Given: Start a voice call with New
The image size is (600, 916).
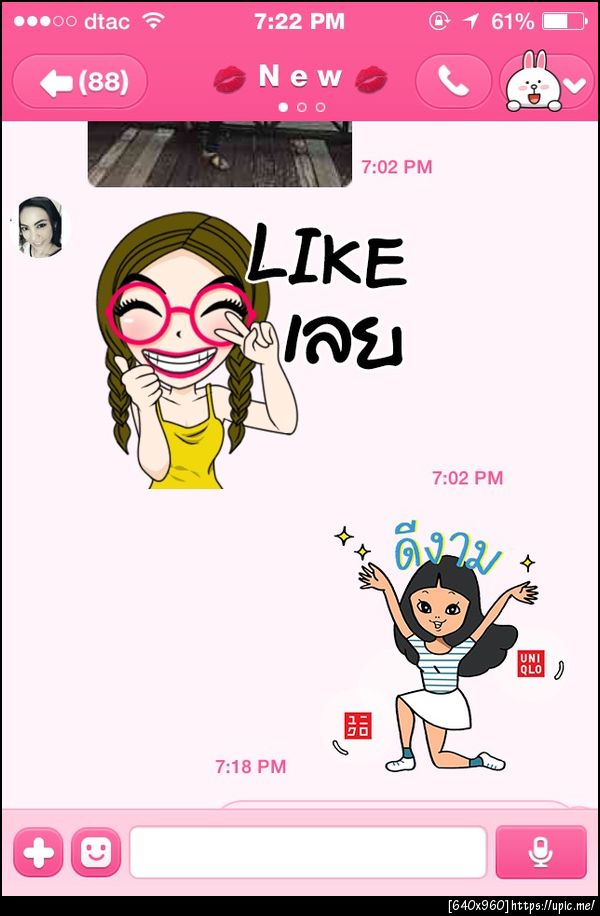Looking at the screenshot, I should click(x=453, y=82).
